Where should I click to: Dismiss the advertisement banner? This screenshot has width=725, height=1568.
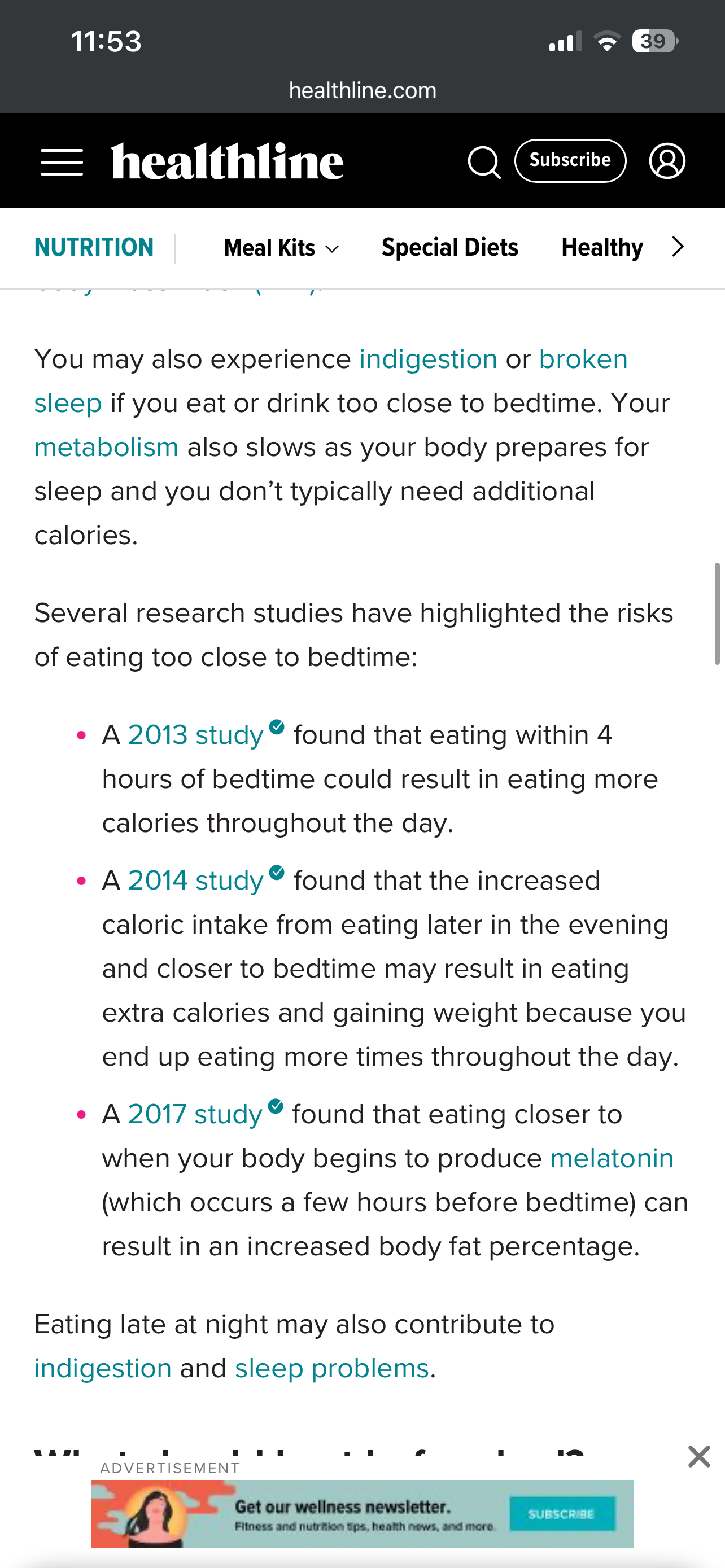pos(699,1457)
